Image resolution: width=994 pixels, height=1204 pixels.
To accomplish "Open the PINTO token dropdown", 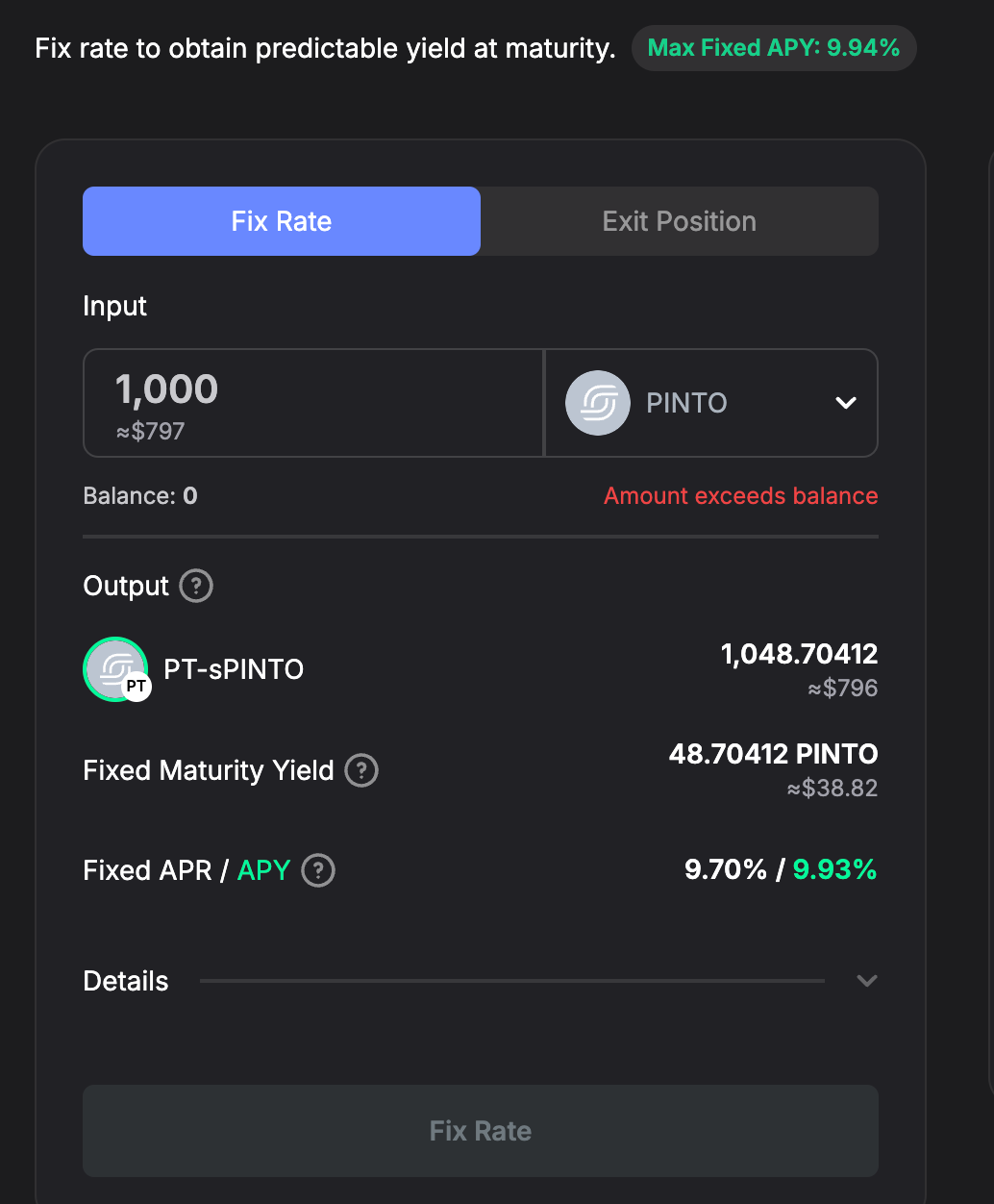I will point(711,403).
